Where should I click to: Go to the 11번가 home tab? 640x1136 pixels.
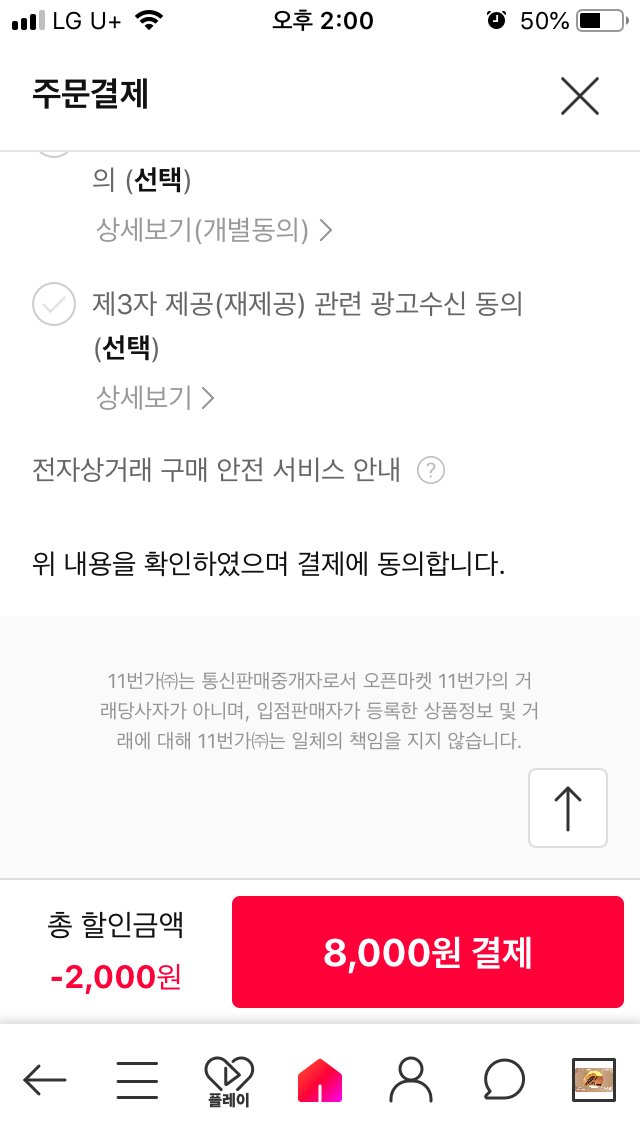pyautogui.click(x=320, y=1080)
